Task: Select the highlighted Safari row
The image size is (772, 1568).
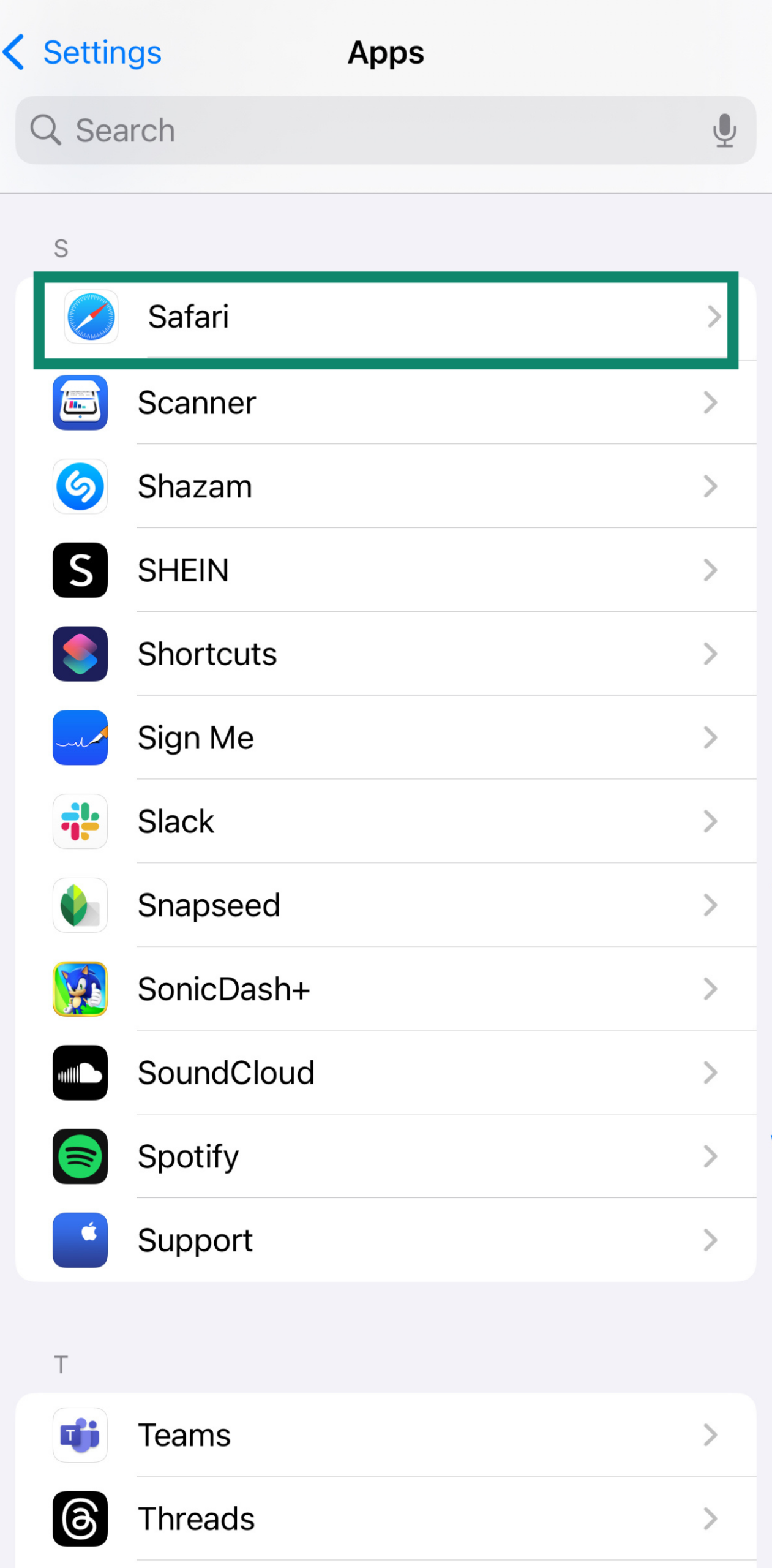Action: point(386,317)
